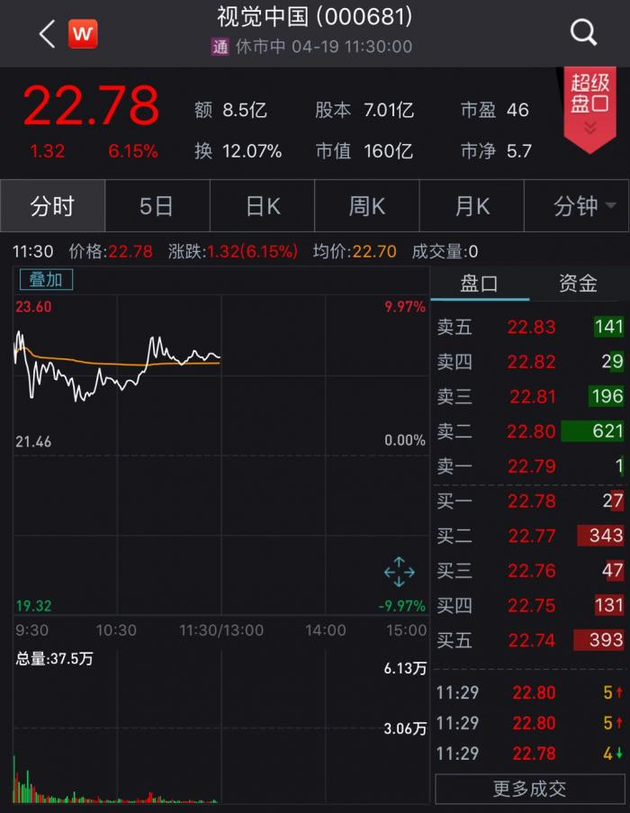The height and width of the screenshot is (813, 630).
Task: Select the 盘口 order book tab
Action: 479,284
